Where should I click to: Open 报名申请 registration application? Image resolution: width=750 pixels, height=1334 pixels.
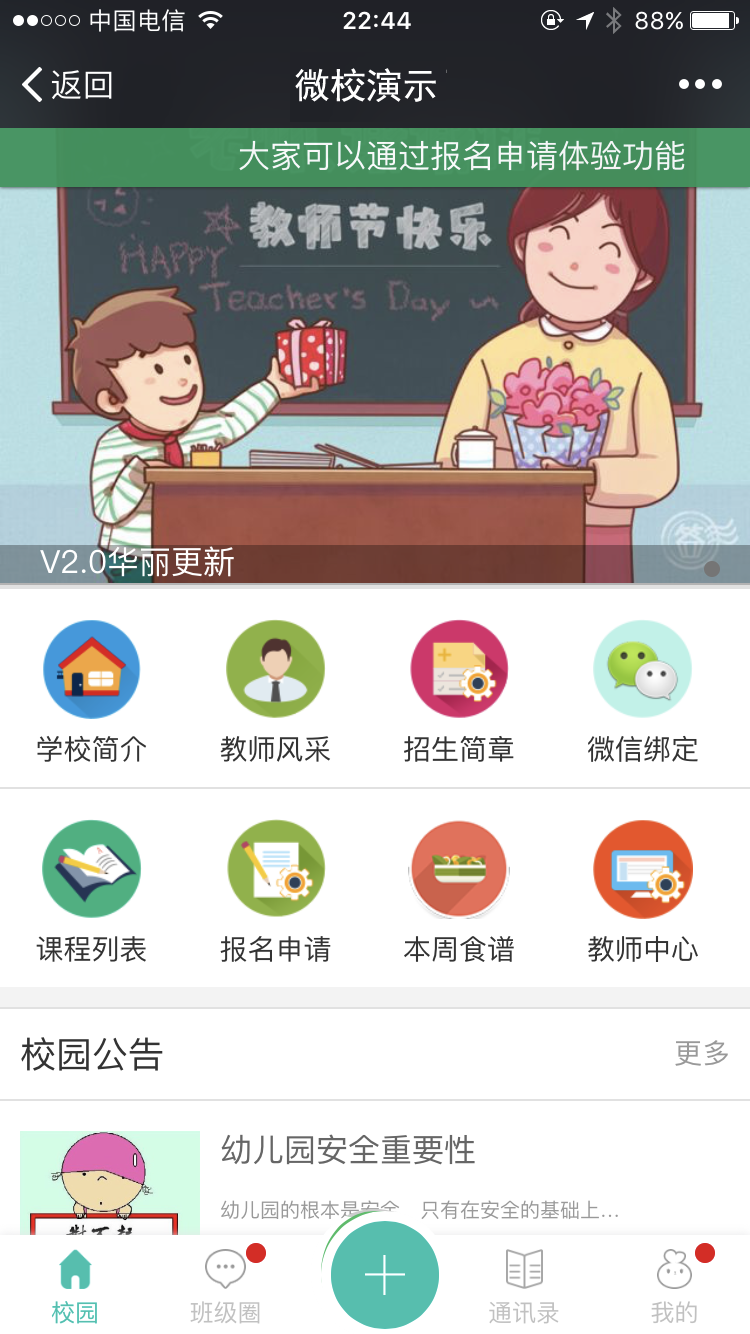pyautogui.click(x=275, y=890)
